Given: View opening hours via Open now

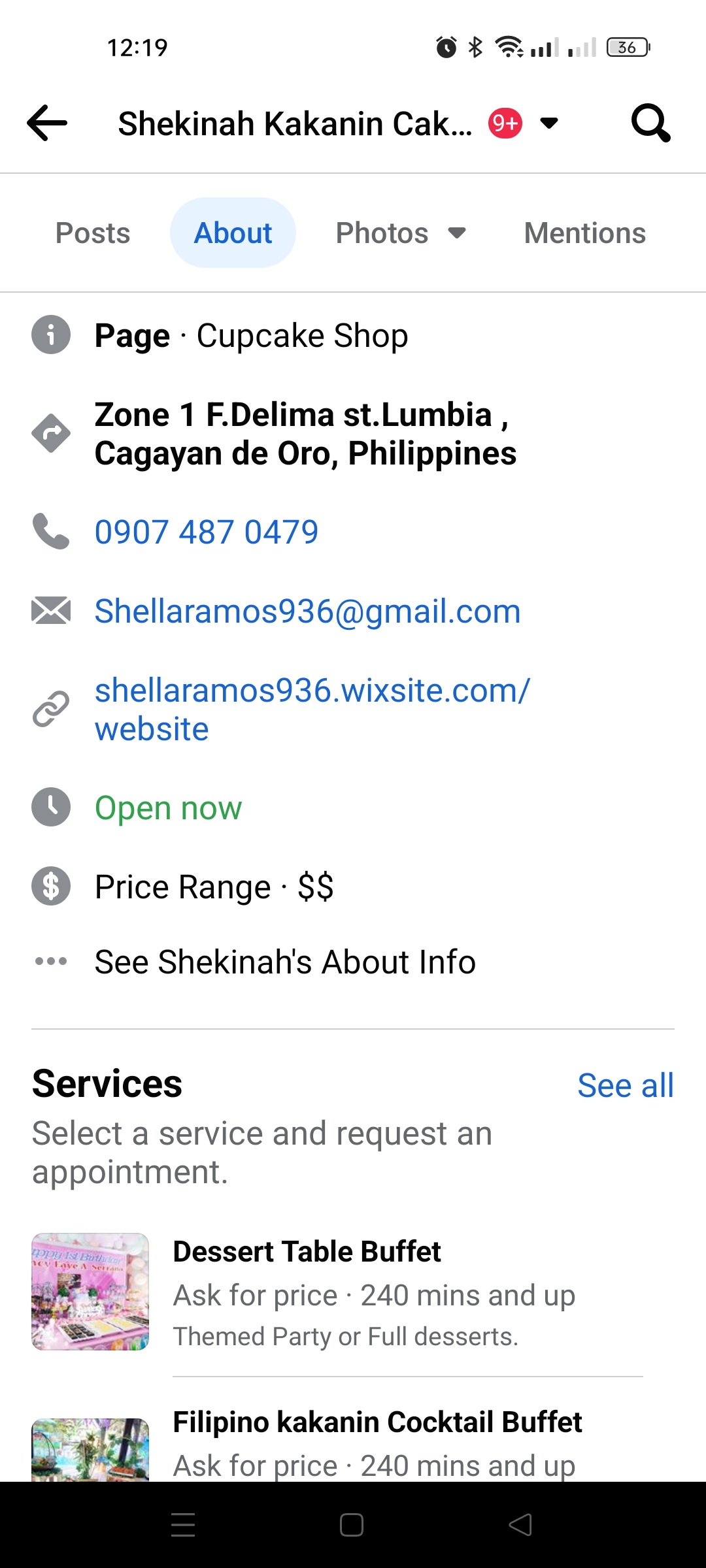Looking at the screenshot, I should [169, 808].
